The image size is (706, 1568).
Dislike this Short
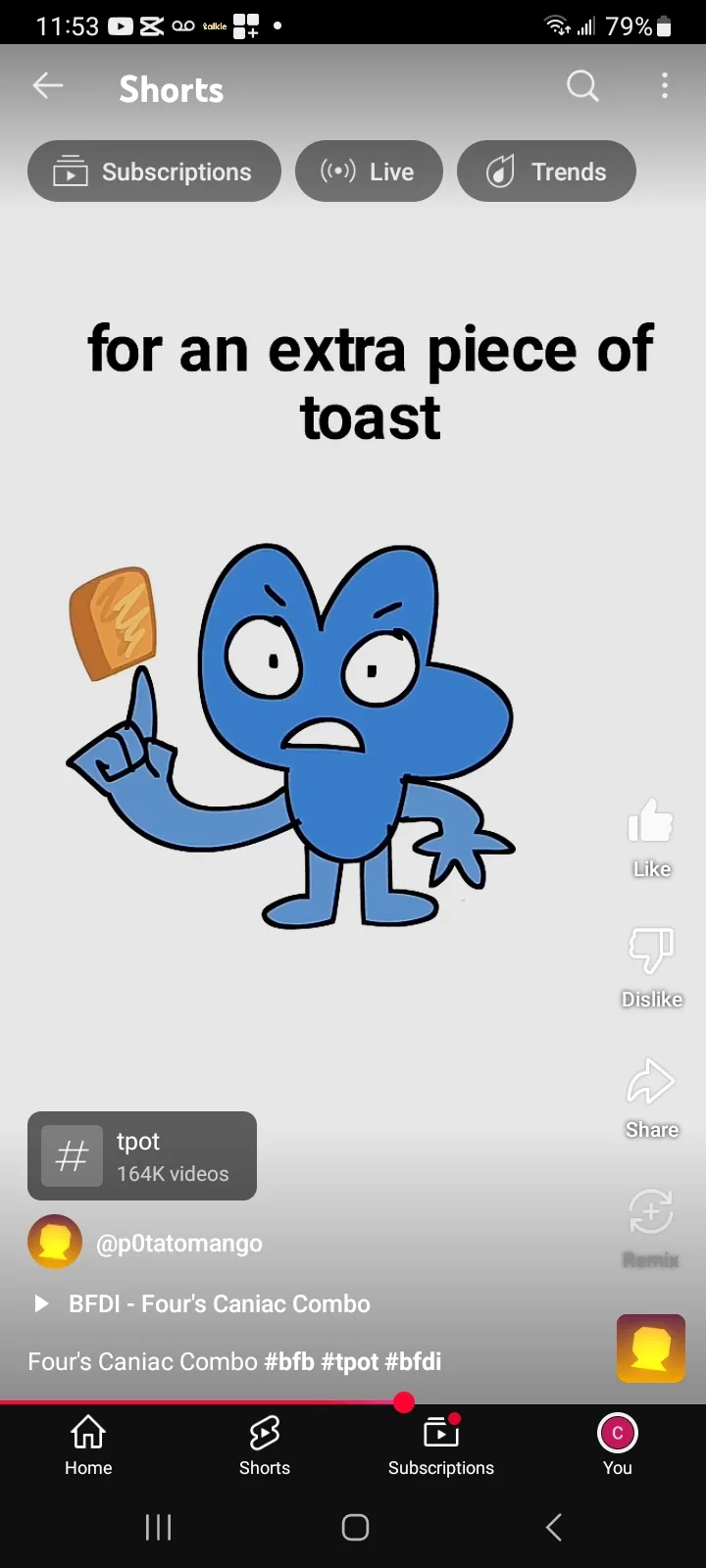651,968
